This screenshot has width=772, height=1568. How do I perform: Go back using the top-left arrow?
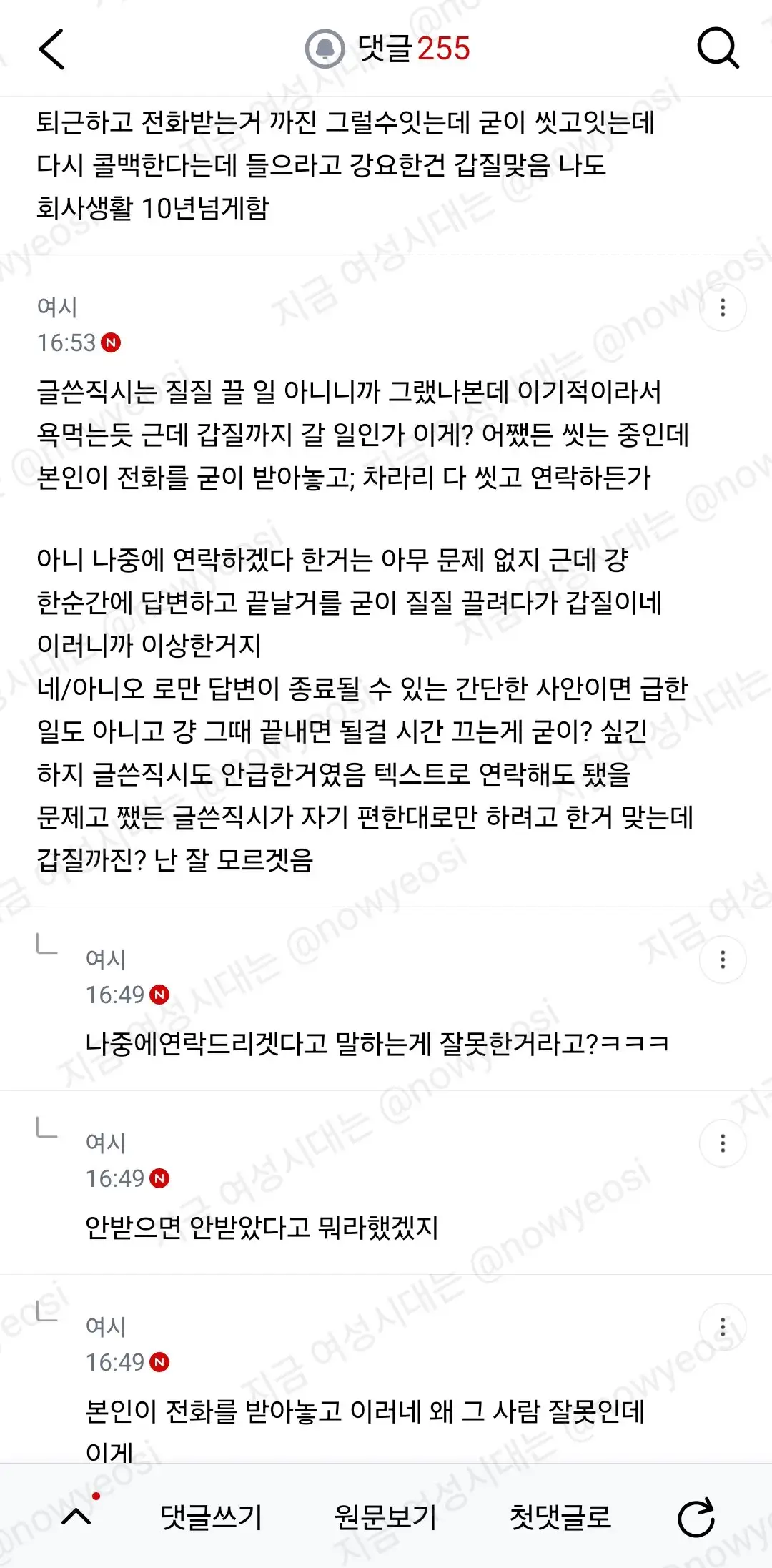pos(51,49)
